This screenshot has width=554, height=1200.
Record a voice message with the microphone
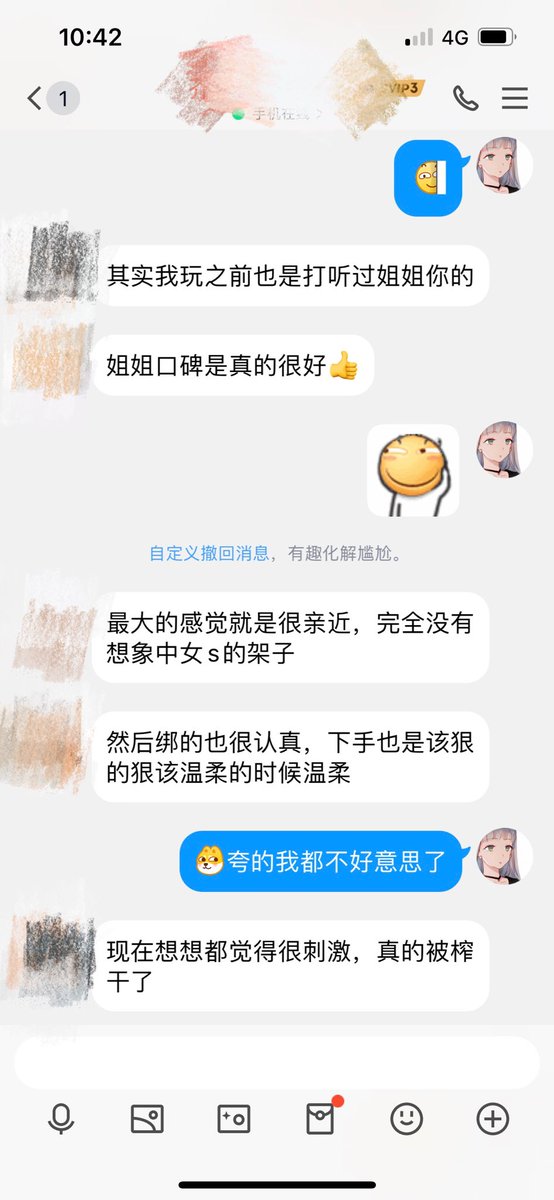(61, 1119)
